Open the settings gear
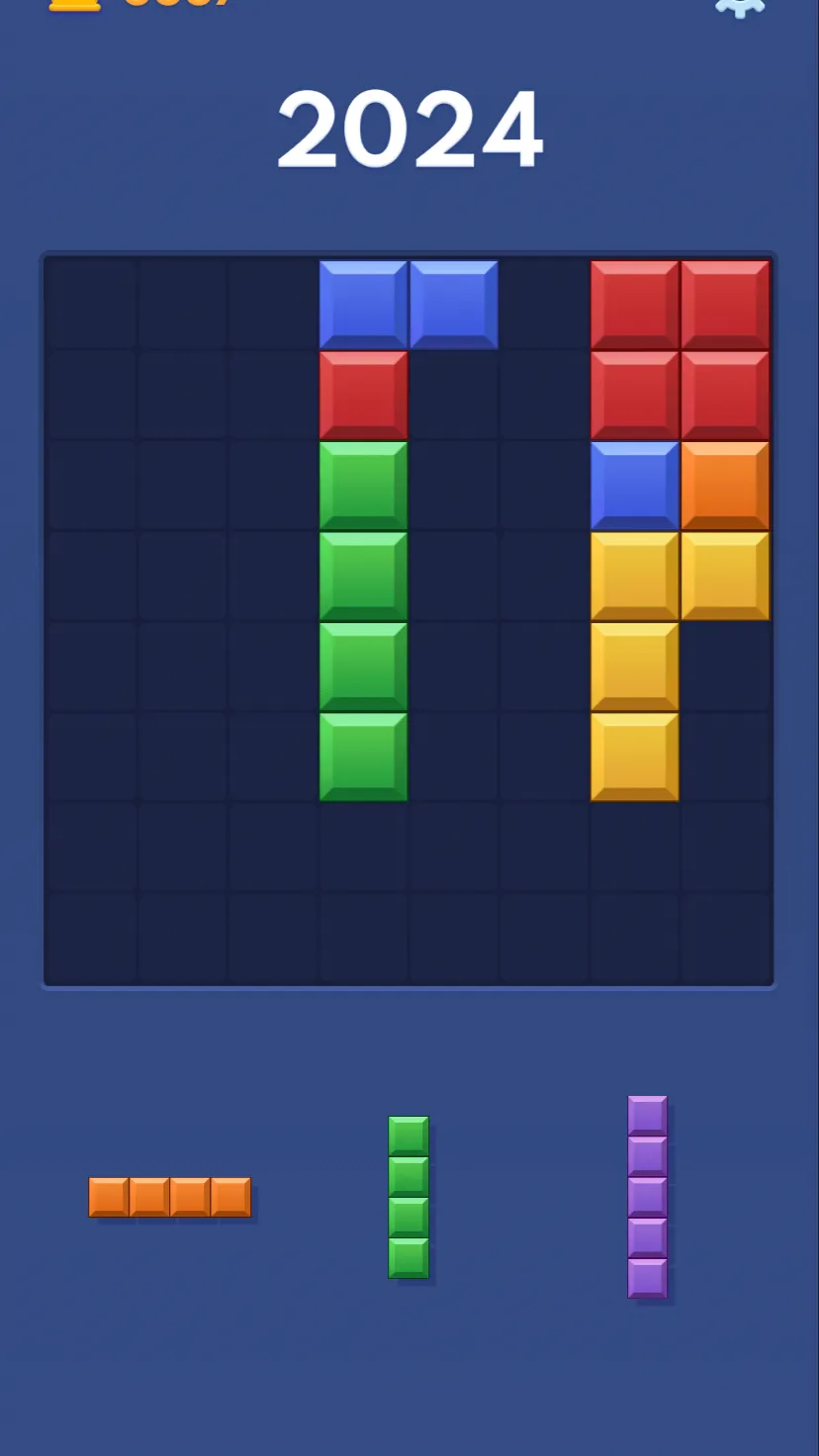Viewport: 819px width, 1456px height. [x=740, y=5]
